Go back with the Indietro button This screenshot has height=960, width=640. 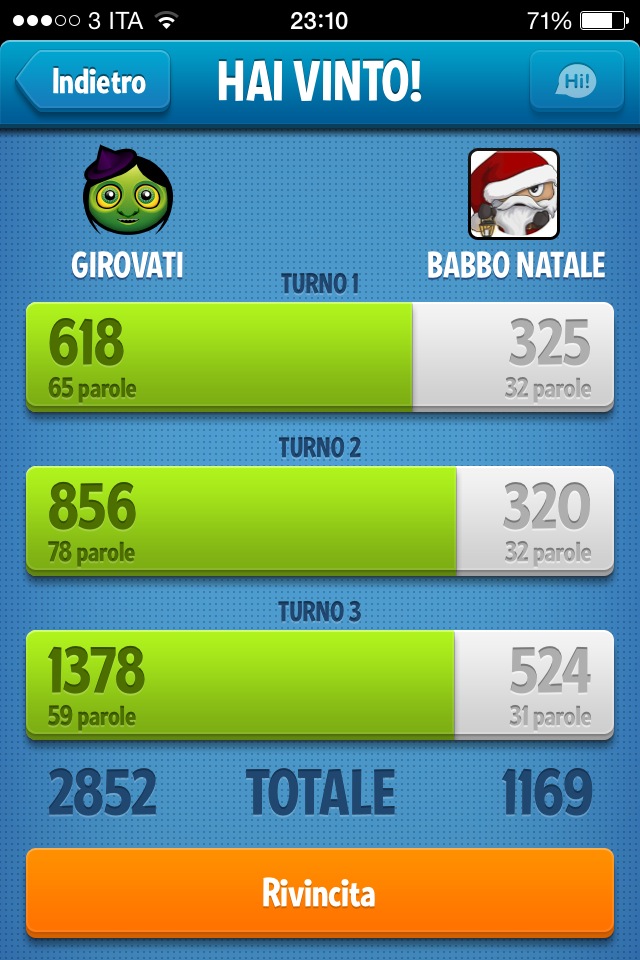93,81
